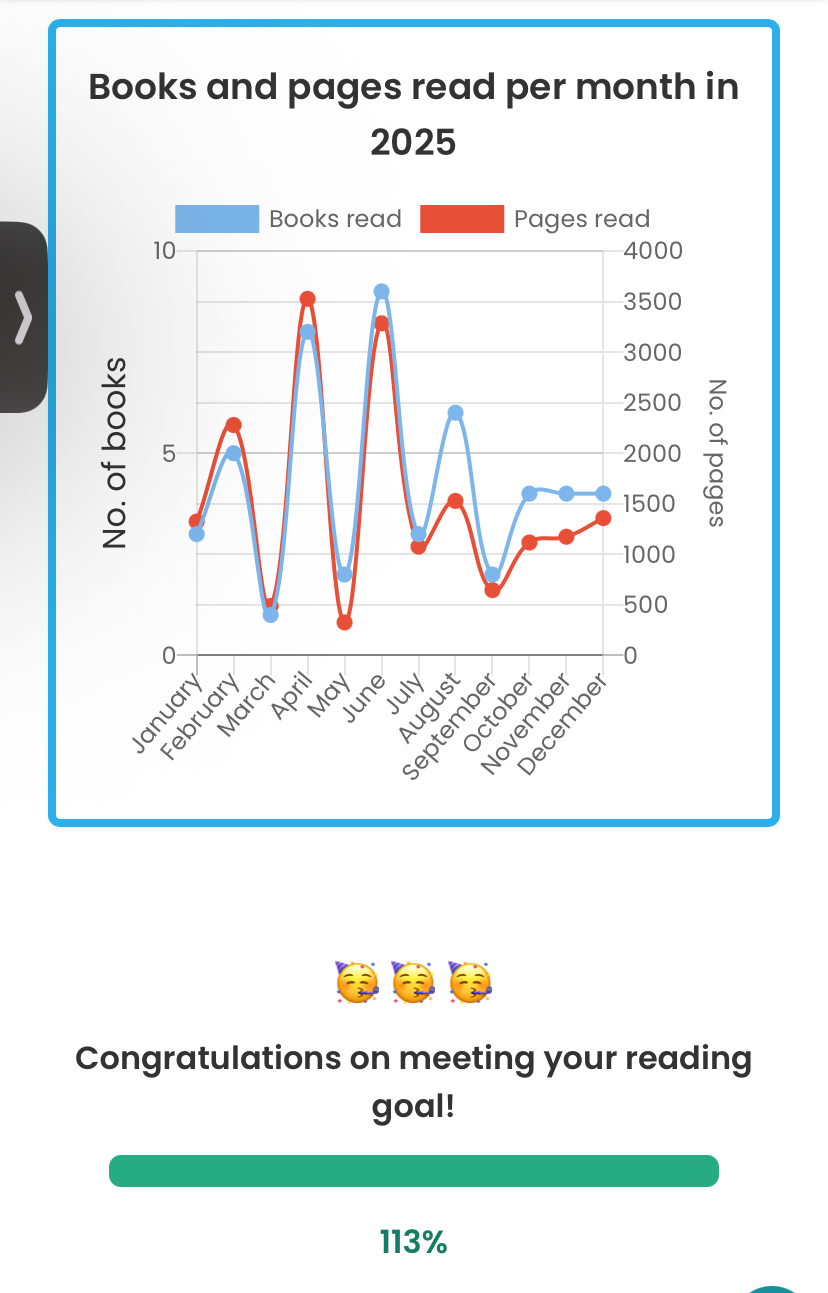Hide the Pages read legend series
Viewport: 828px width, 1293px height.
tap(535, 219)
